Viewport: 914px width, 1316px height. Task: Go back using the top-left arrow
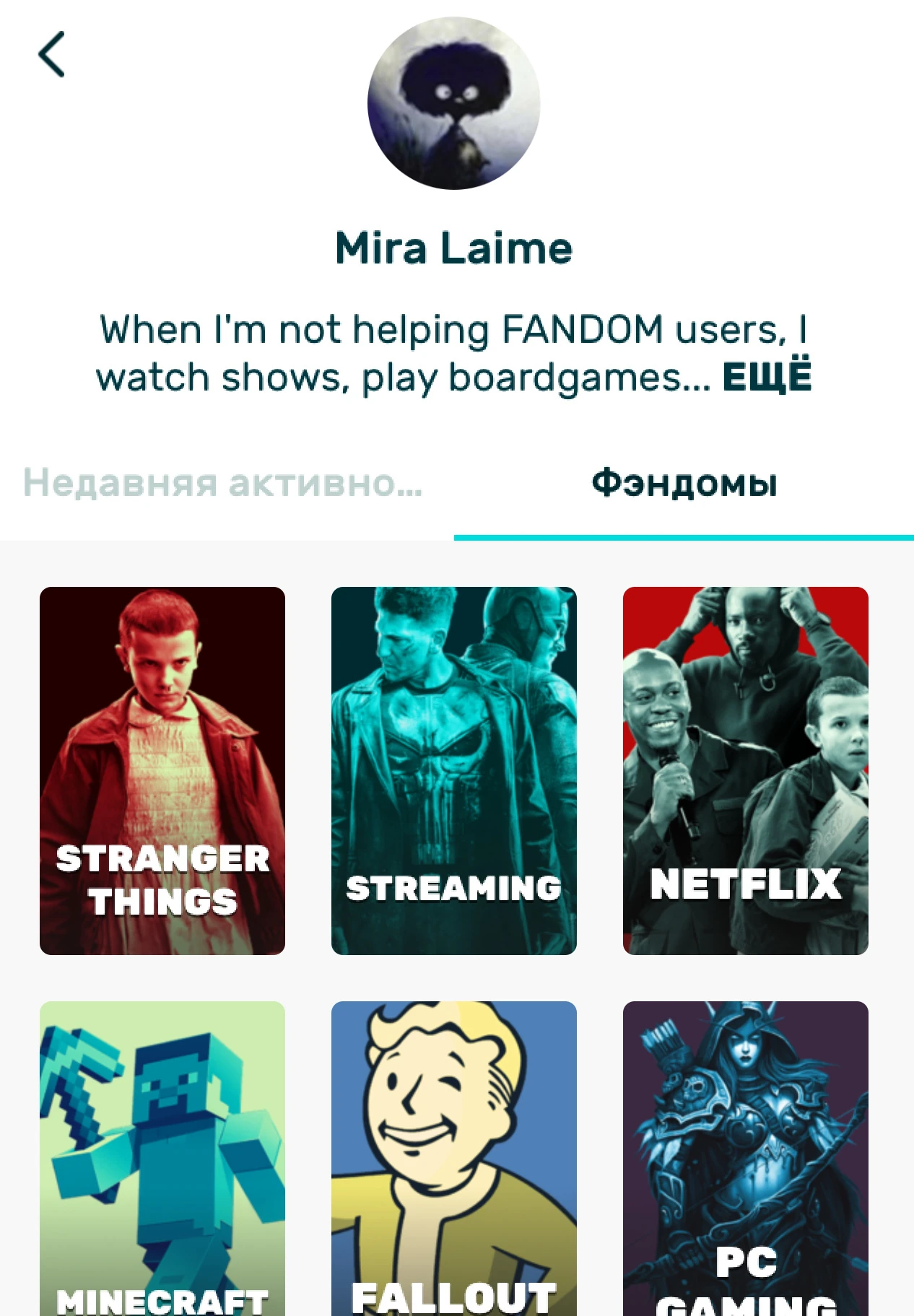coord(52,54)
